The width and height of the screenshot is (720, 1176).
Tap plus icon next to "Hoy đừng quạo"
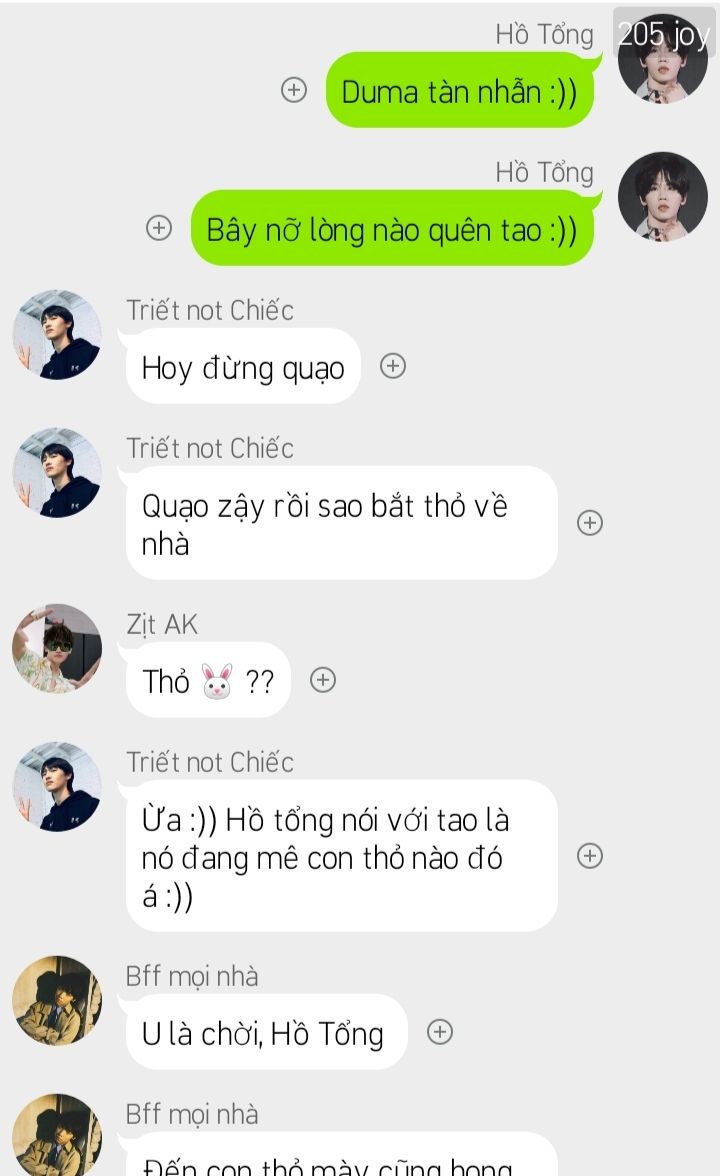click(393, 366)
